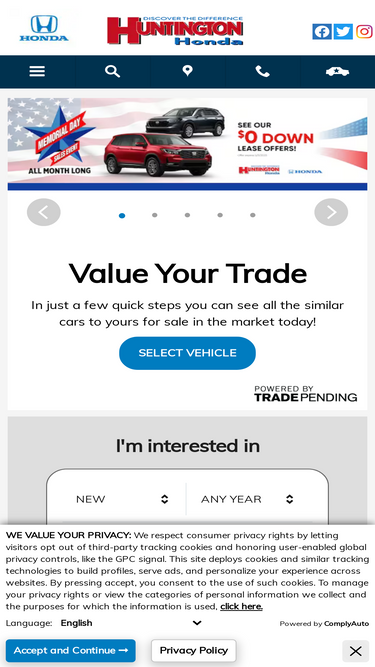Follow the 'click here' privacy link
Image resolution: width=375 pixels, height=667 pixels.
point(241,607)
